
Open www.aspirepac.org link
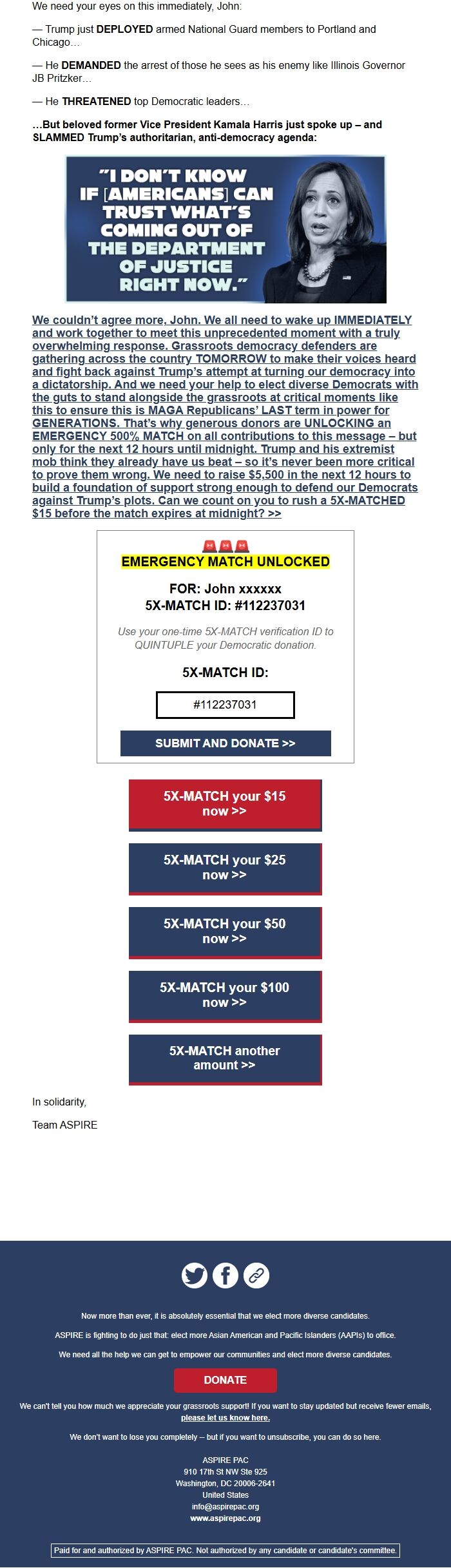coord(225,1518)
